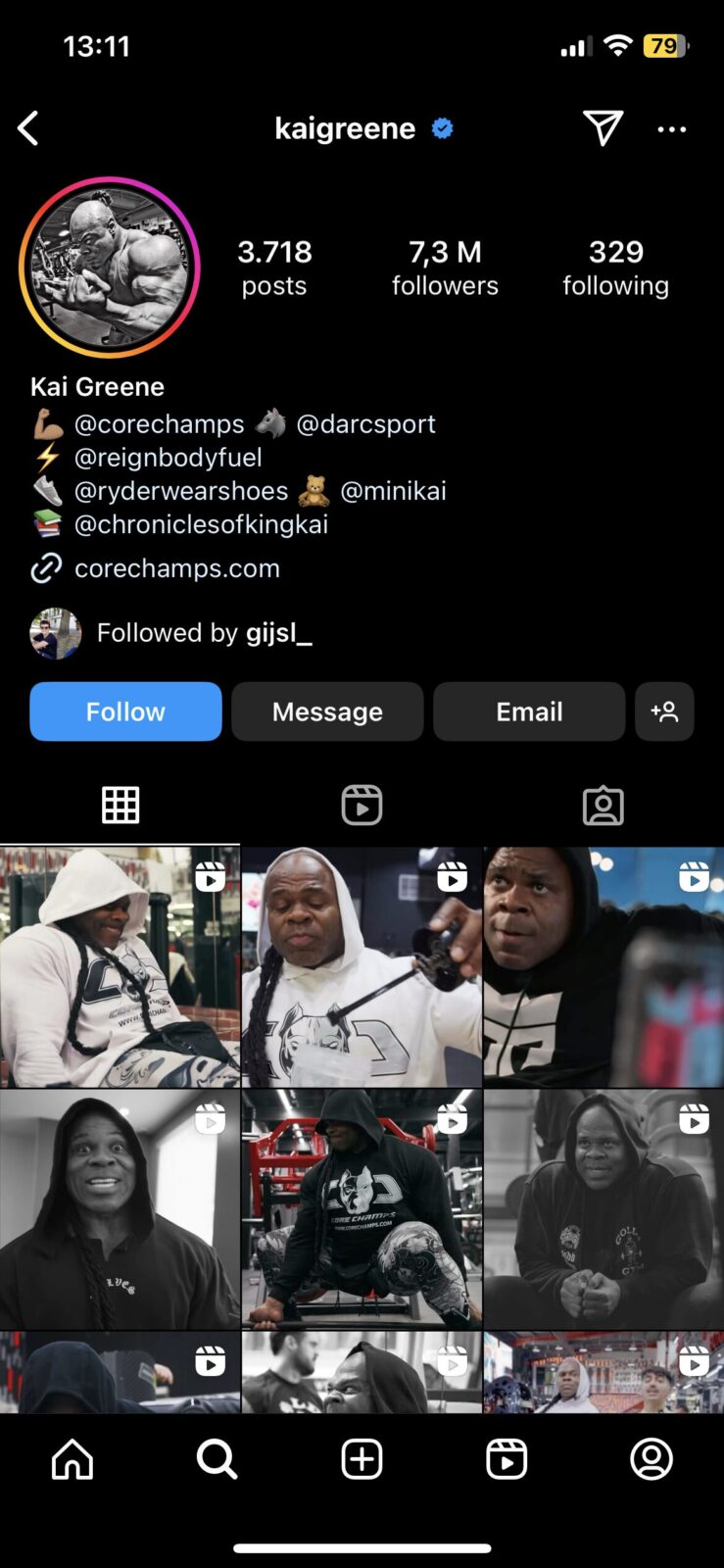See mutual followers via 'Followed by gijsl_'
Viewport: 724px width, 1568px height.
pos(204,633)
